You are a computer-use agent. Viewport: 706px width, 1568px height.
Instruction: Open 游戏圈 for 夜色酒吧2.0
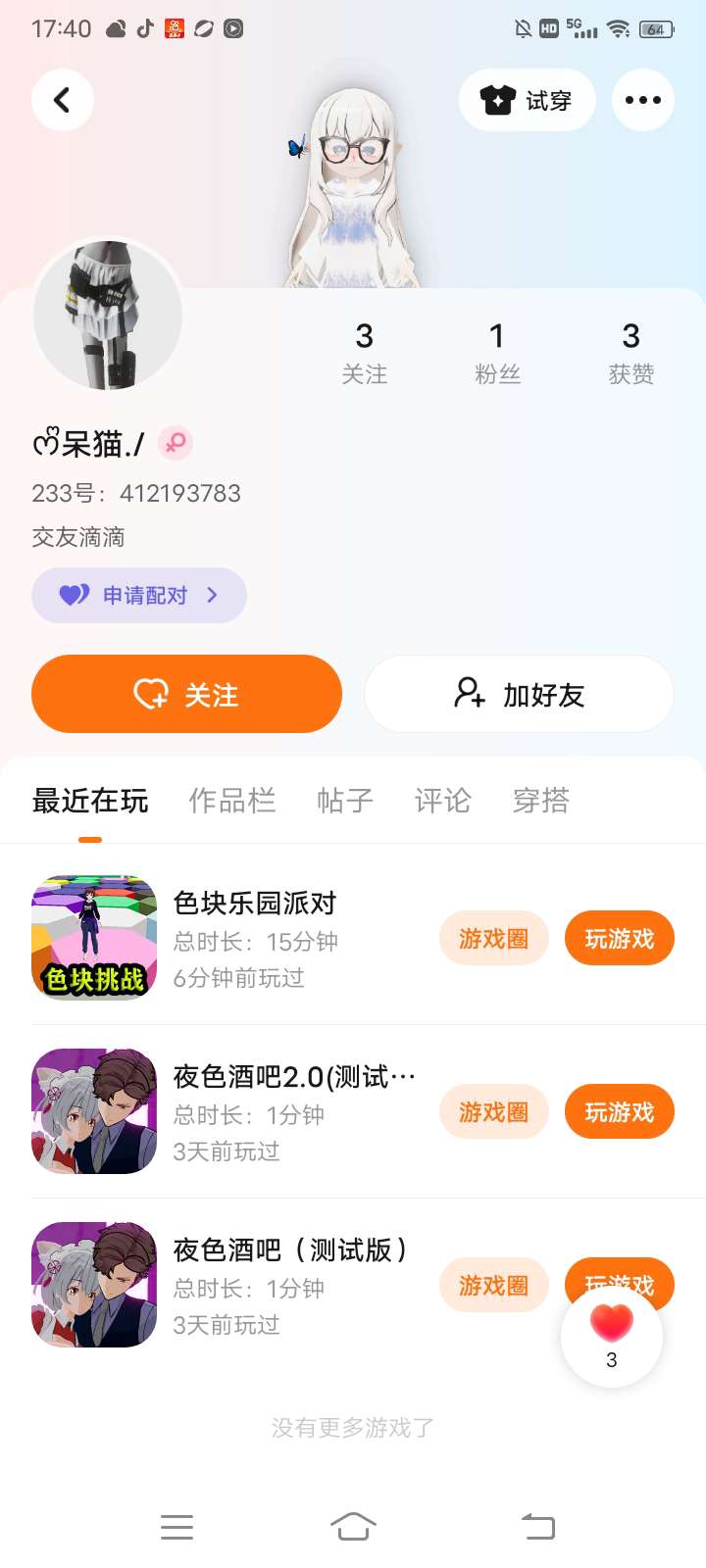(x=493, y=1112)
